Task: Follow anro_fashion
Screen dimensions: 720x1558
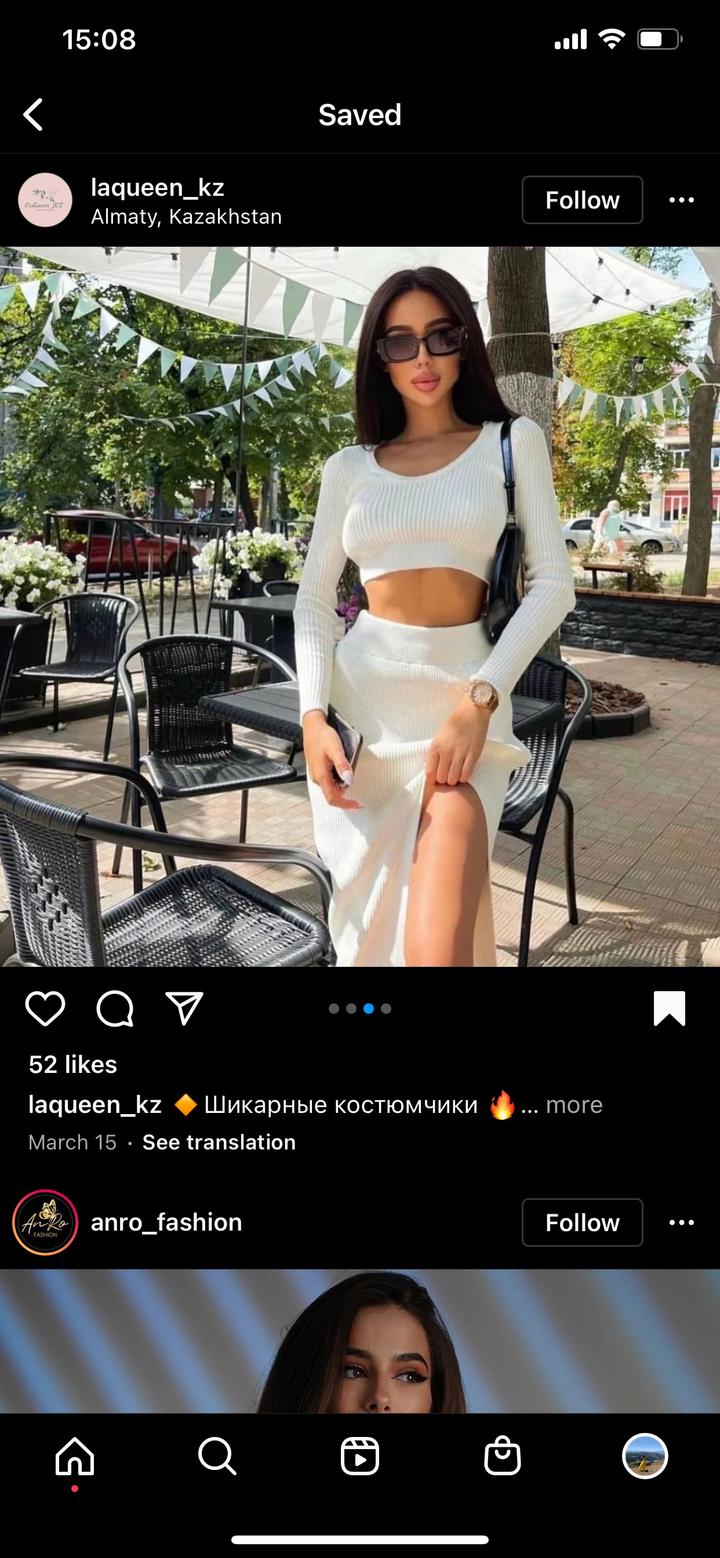Action: (582, 1222)
